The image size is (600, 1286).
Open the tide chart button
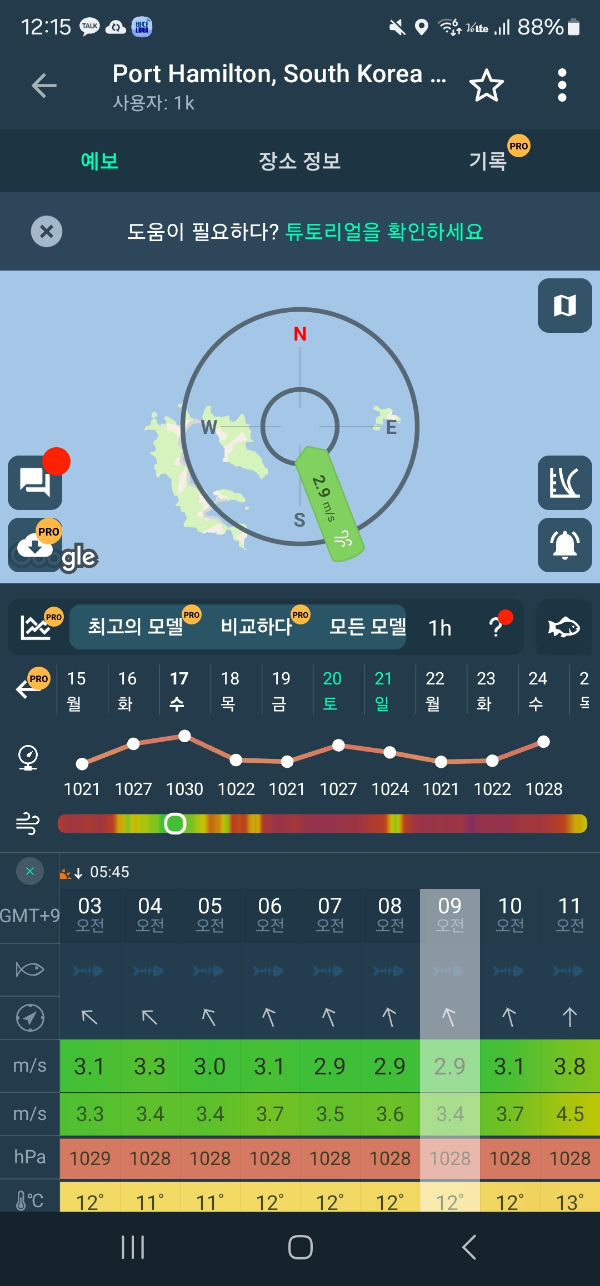(564, 482)
